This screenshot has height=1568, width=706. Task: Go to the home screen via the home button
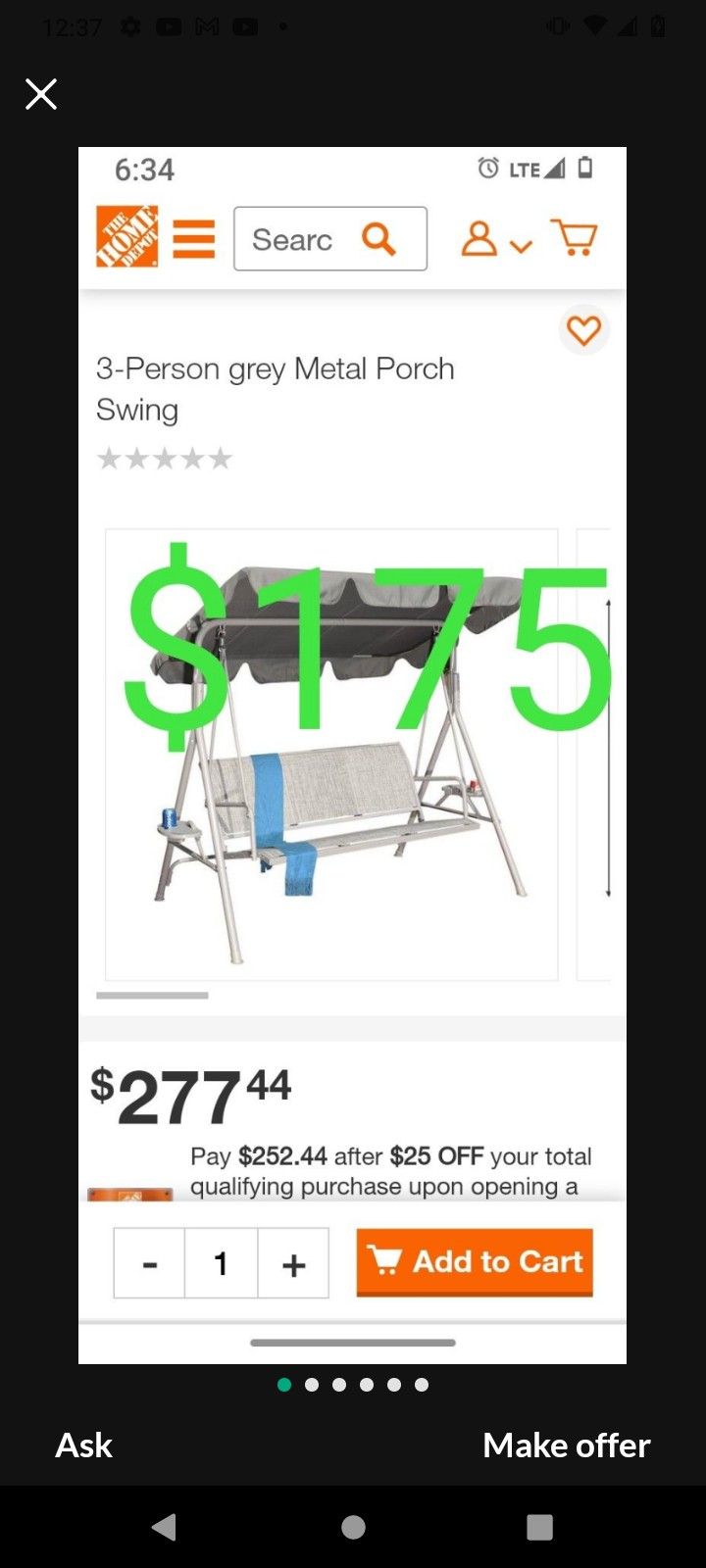(x=353, y=1527)
